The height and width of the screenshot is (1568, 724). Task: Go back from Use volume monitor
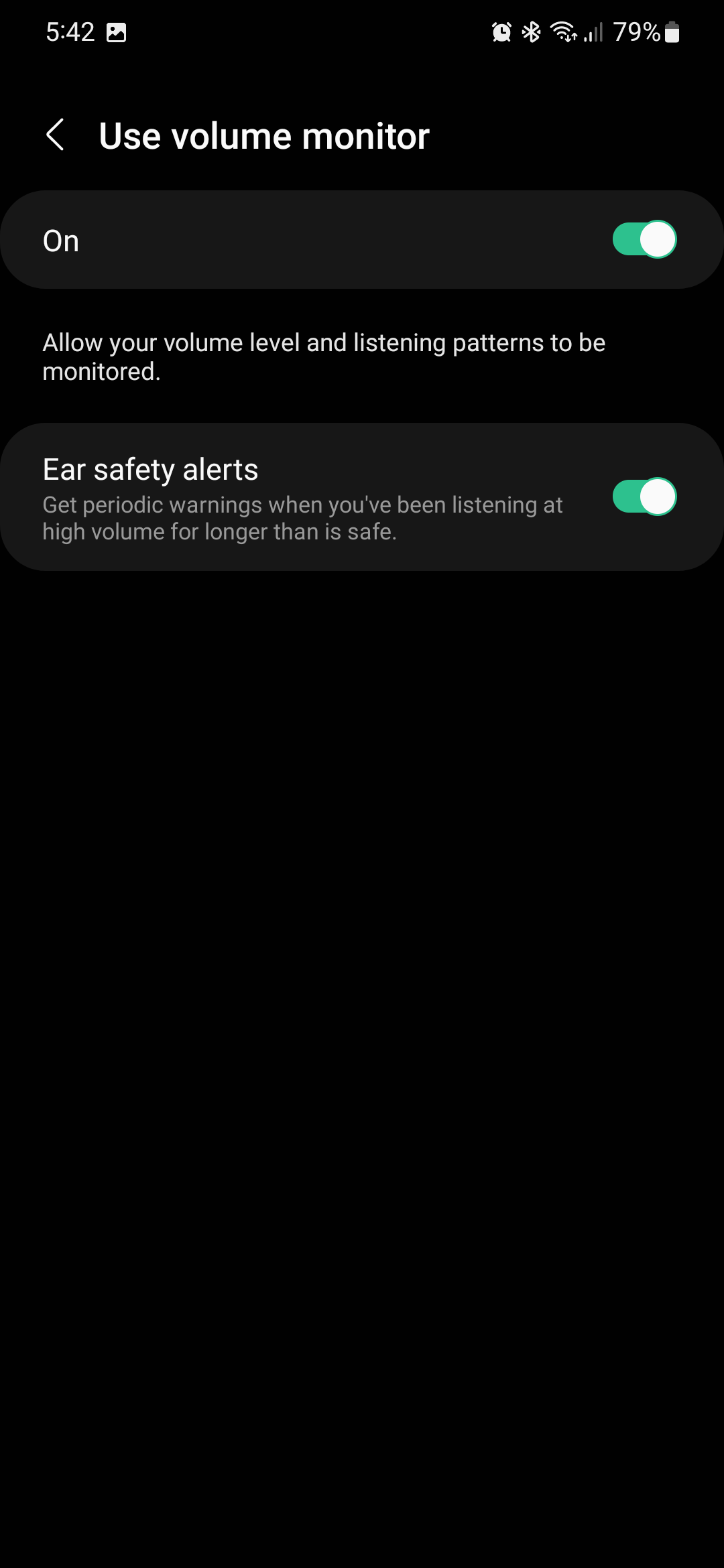[x=56, y=135]
